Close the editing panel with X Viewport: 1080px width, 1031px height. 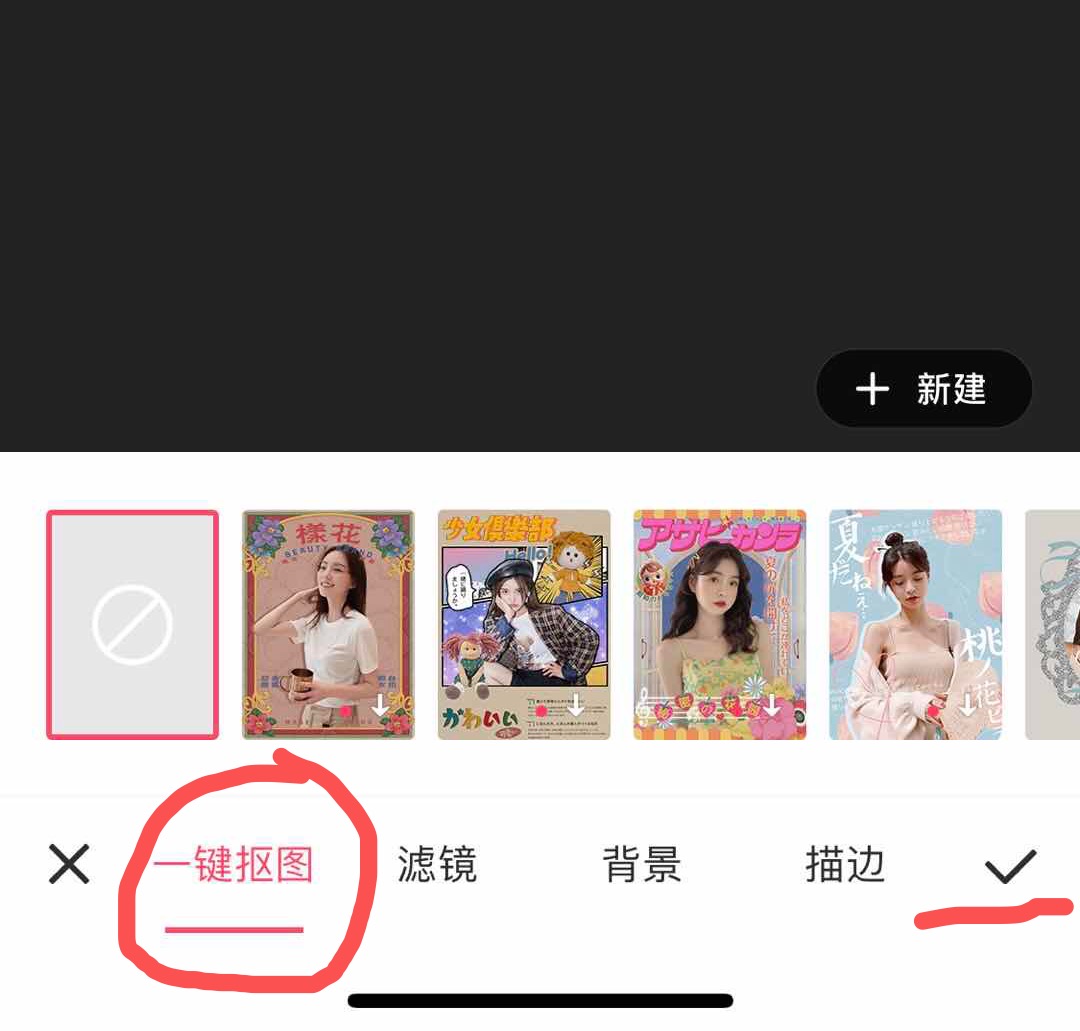coord(69,865)
